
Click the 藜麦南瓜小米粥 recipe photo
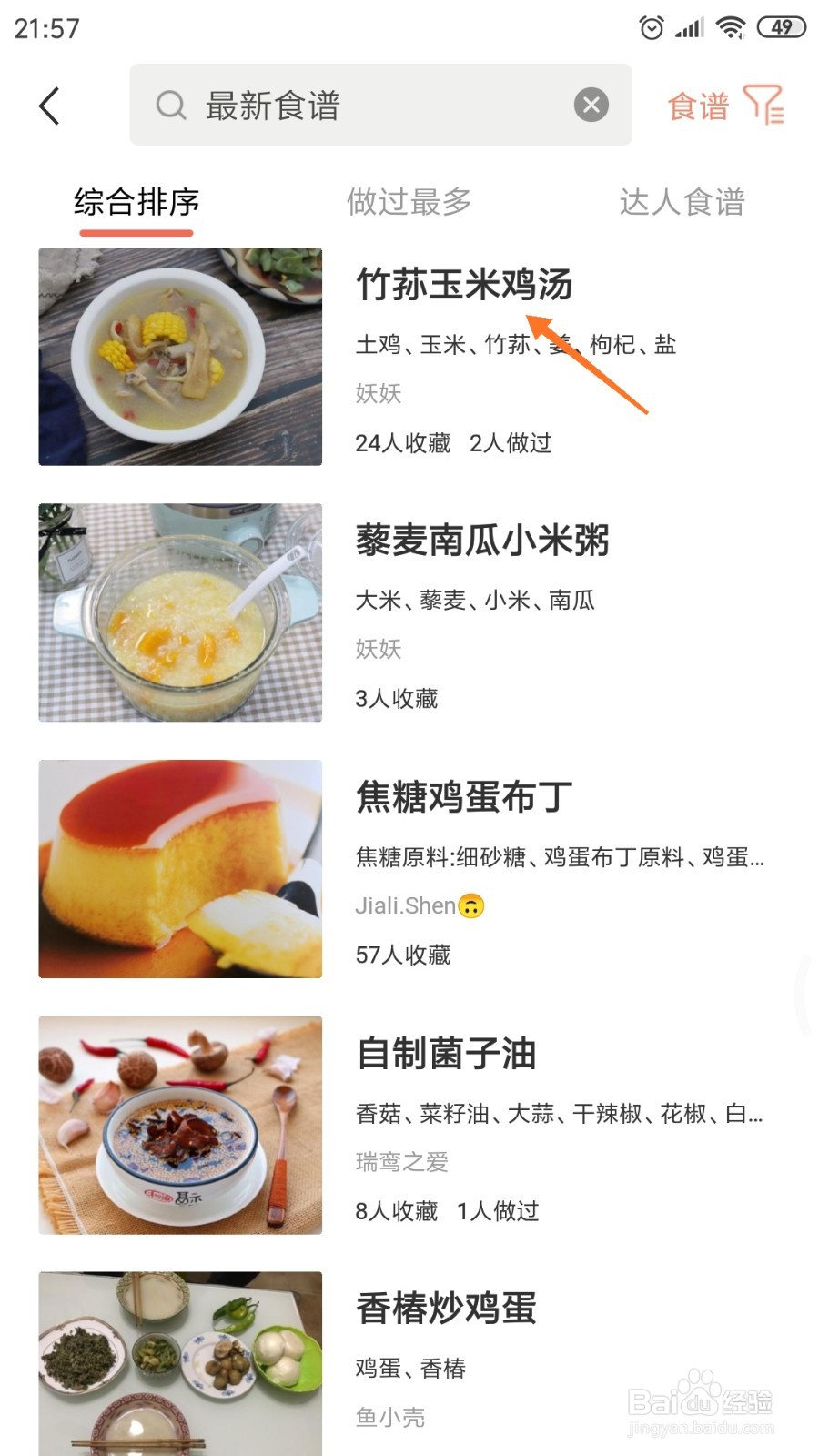[x=179, y=612]
